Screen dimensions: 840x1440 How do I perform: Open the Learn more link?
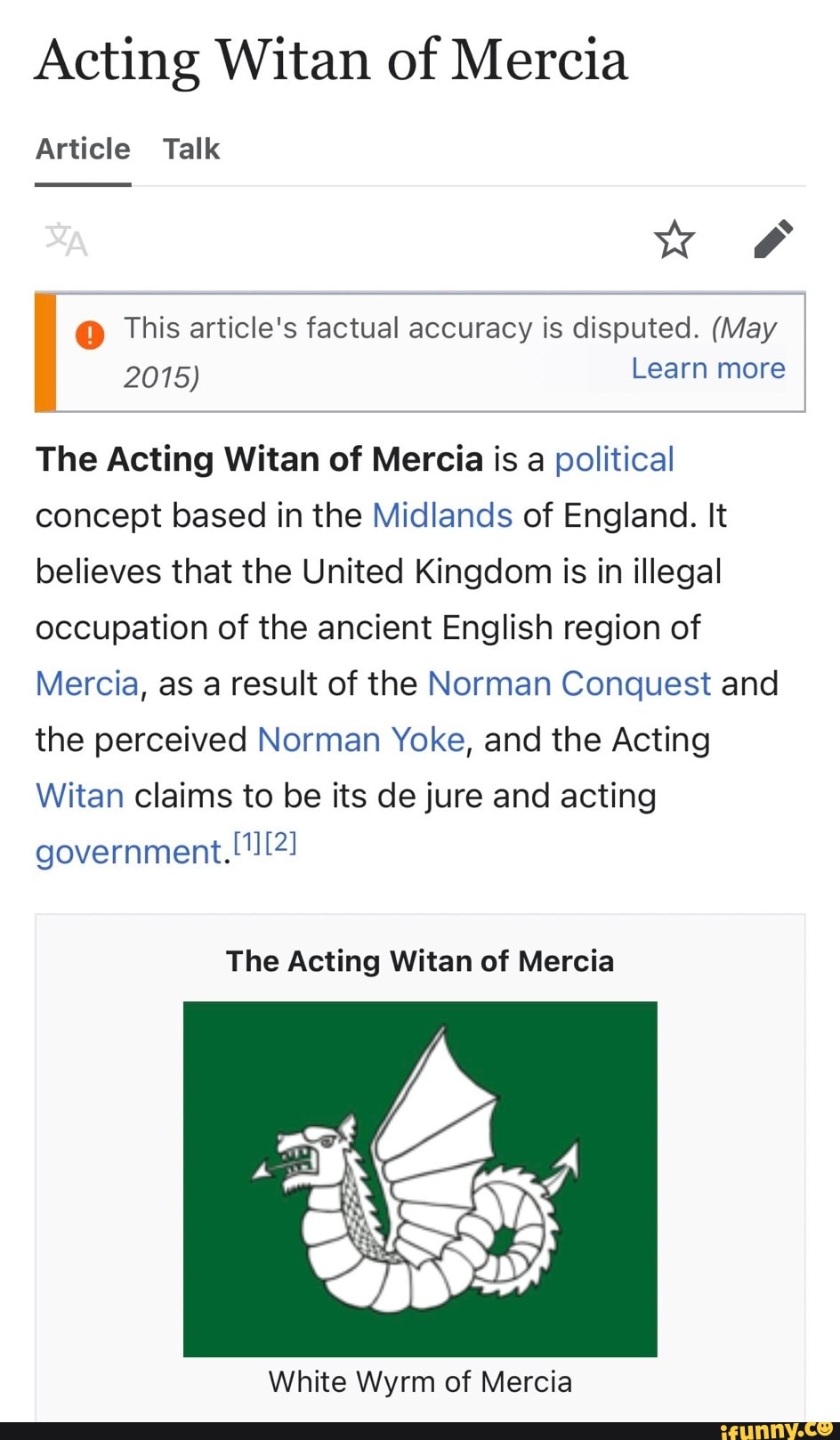707,368
